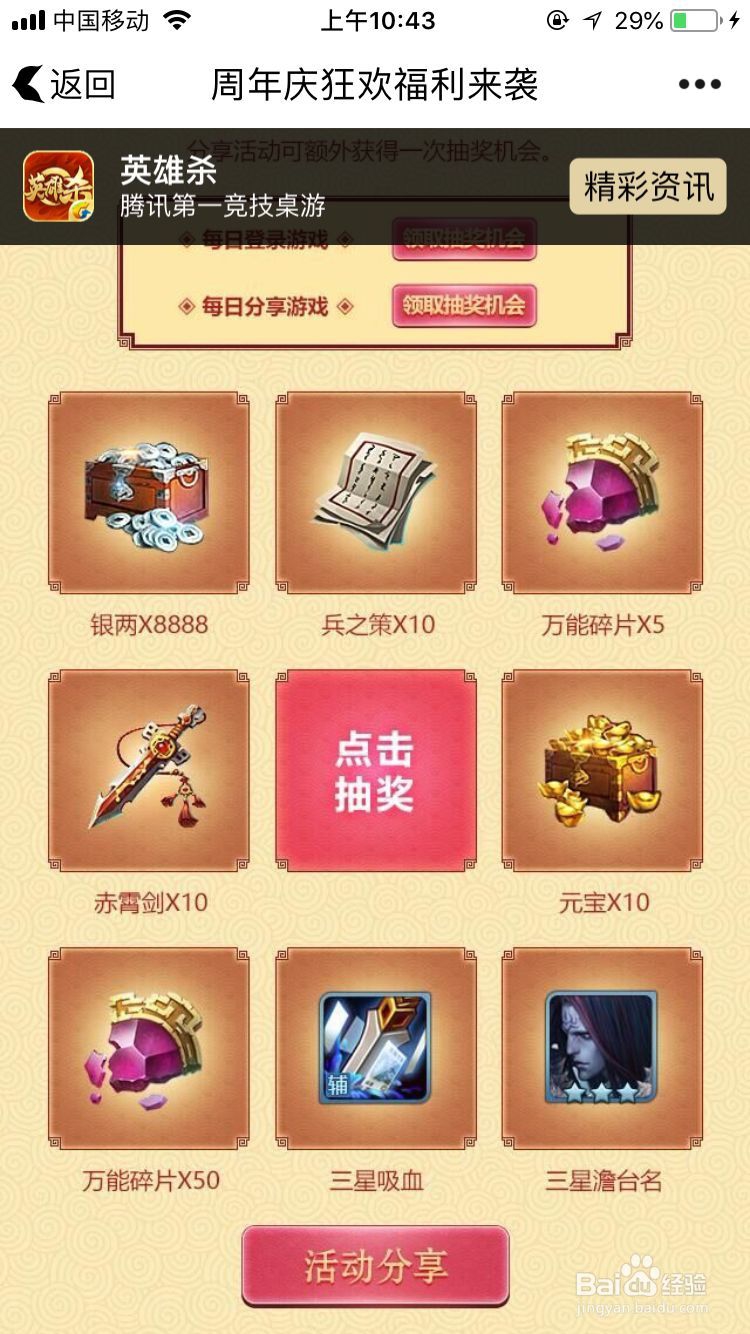Select the 兵之策X10 scroll prize icon
The height and width of the screenshot is (1334, 750).
[x=375, y=491]
